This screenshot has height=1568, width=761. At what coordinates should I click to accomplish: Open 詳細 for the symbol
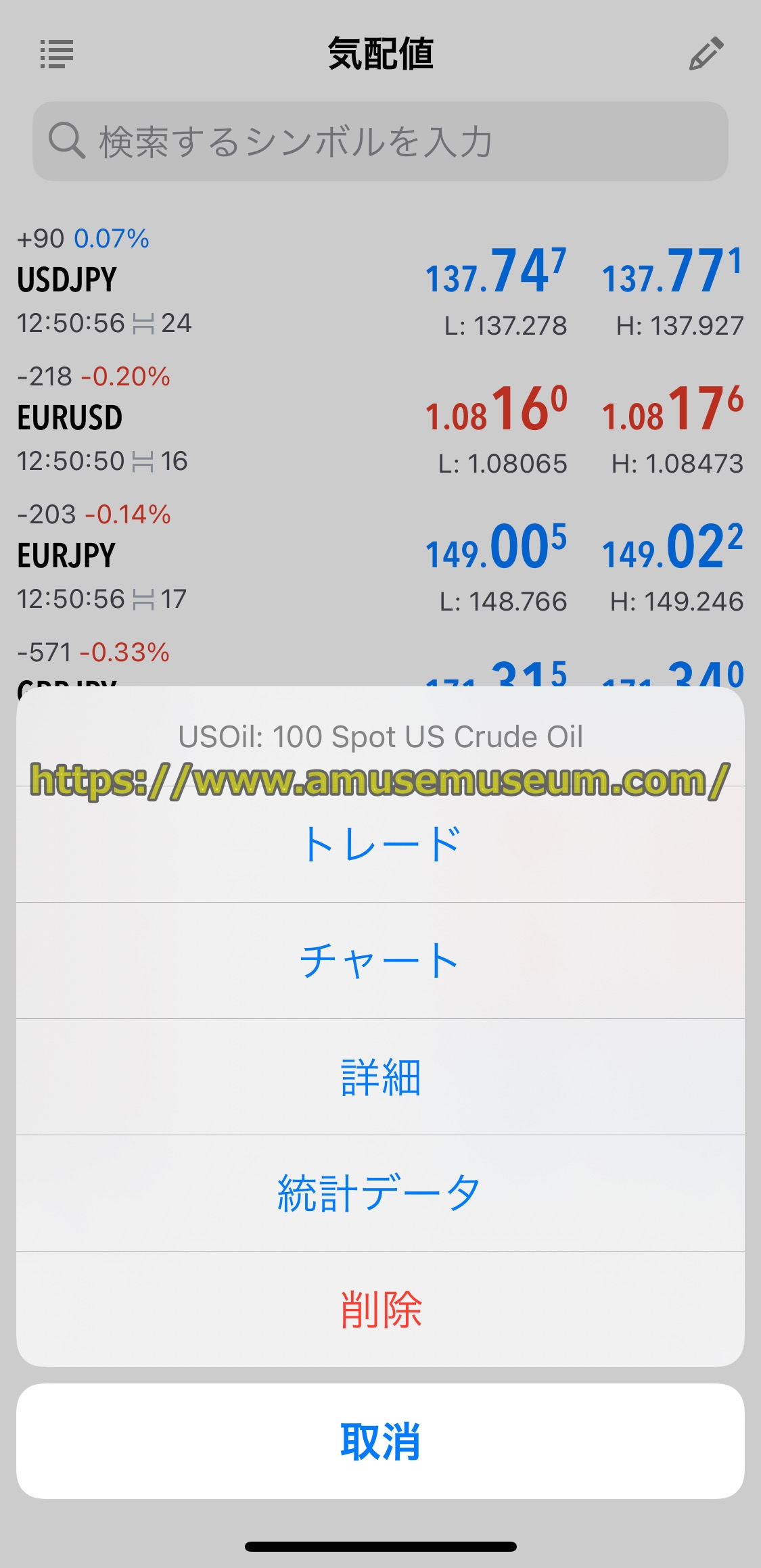(380, 1076)
